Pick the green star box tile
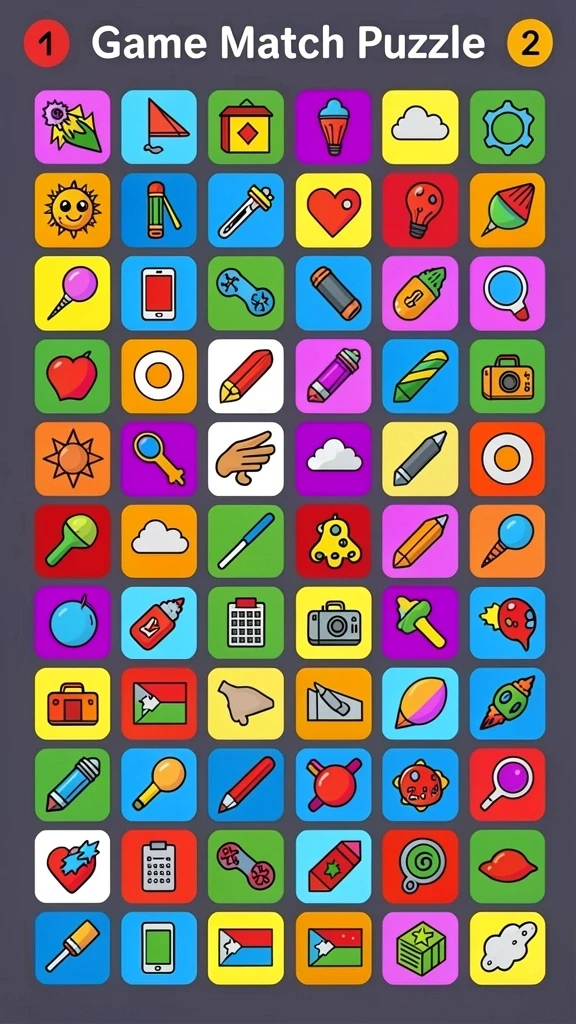Viewport: 576px width, 1024px height. click(420, 948)
